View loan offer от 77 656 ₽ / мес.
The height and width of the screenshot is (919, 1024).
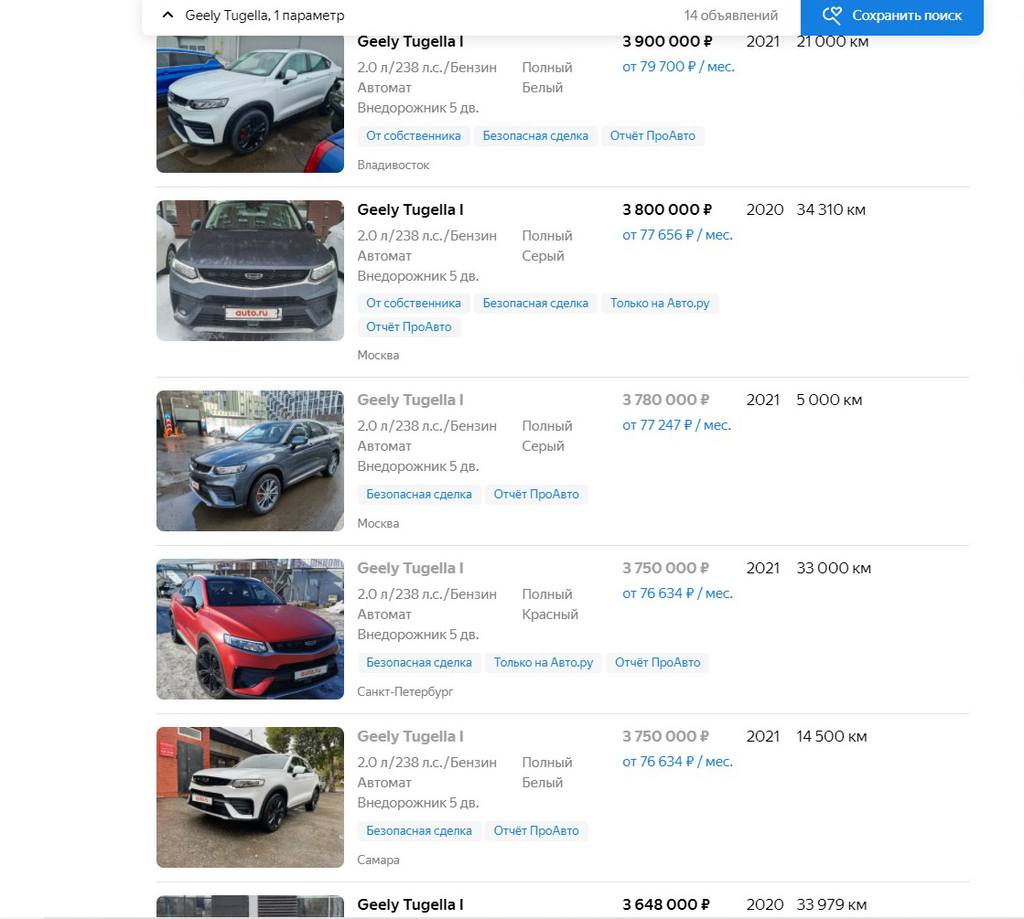(677, 235)
